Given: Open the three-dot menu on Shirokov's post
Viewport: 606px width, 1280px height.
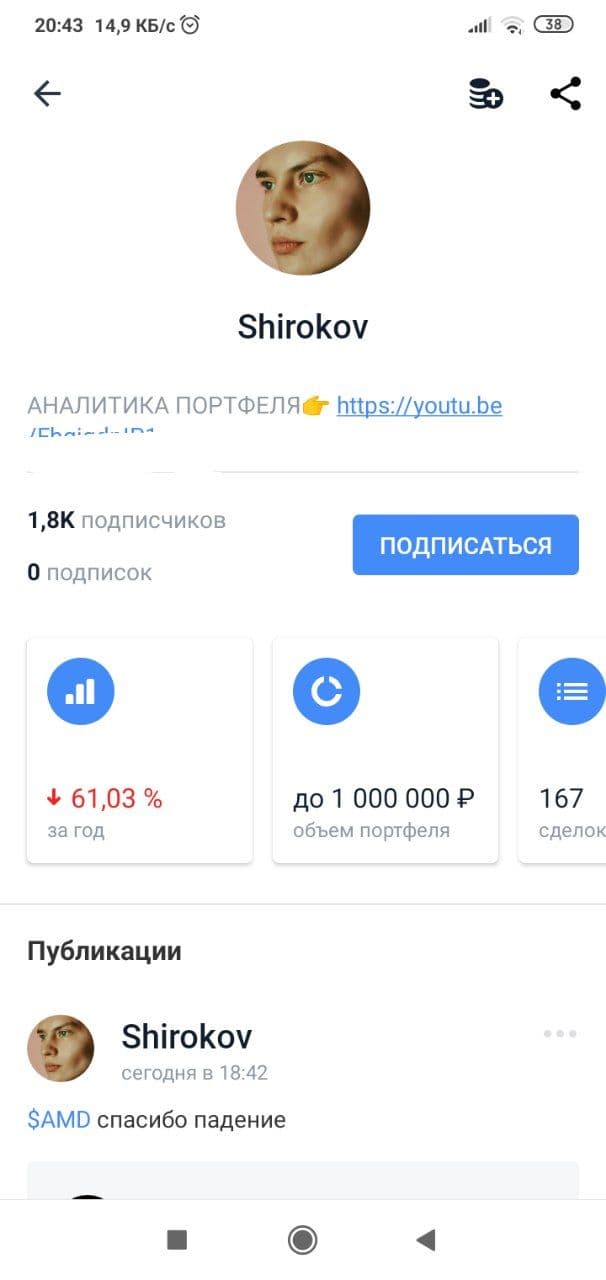Looking at the screenshot, I should tap(560, 1034).
